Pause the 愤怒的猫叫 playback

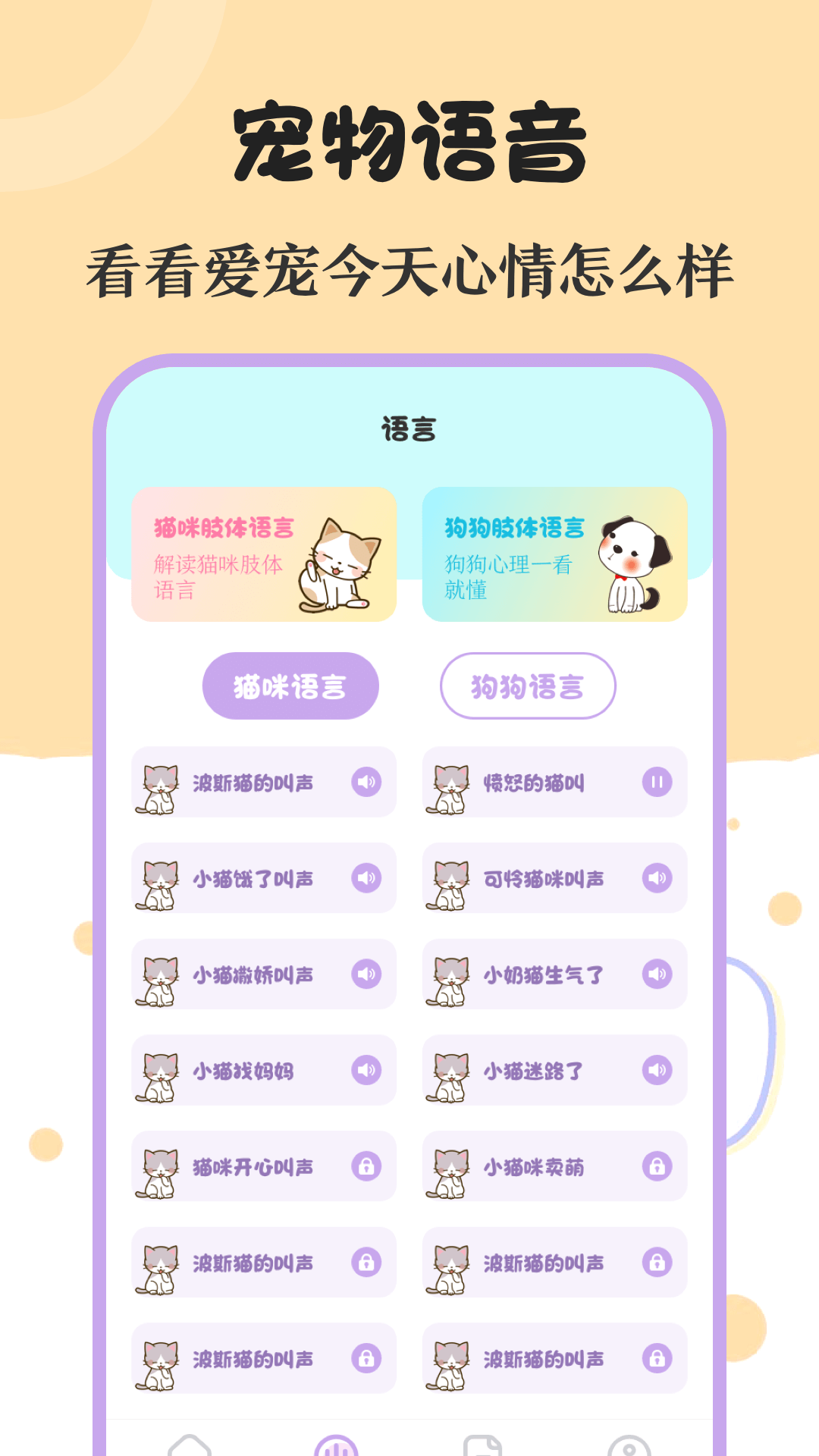point(657,783)
